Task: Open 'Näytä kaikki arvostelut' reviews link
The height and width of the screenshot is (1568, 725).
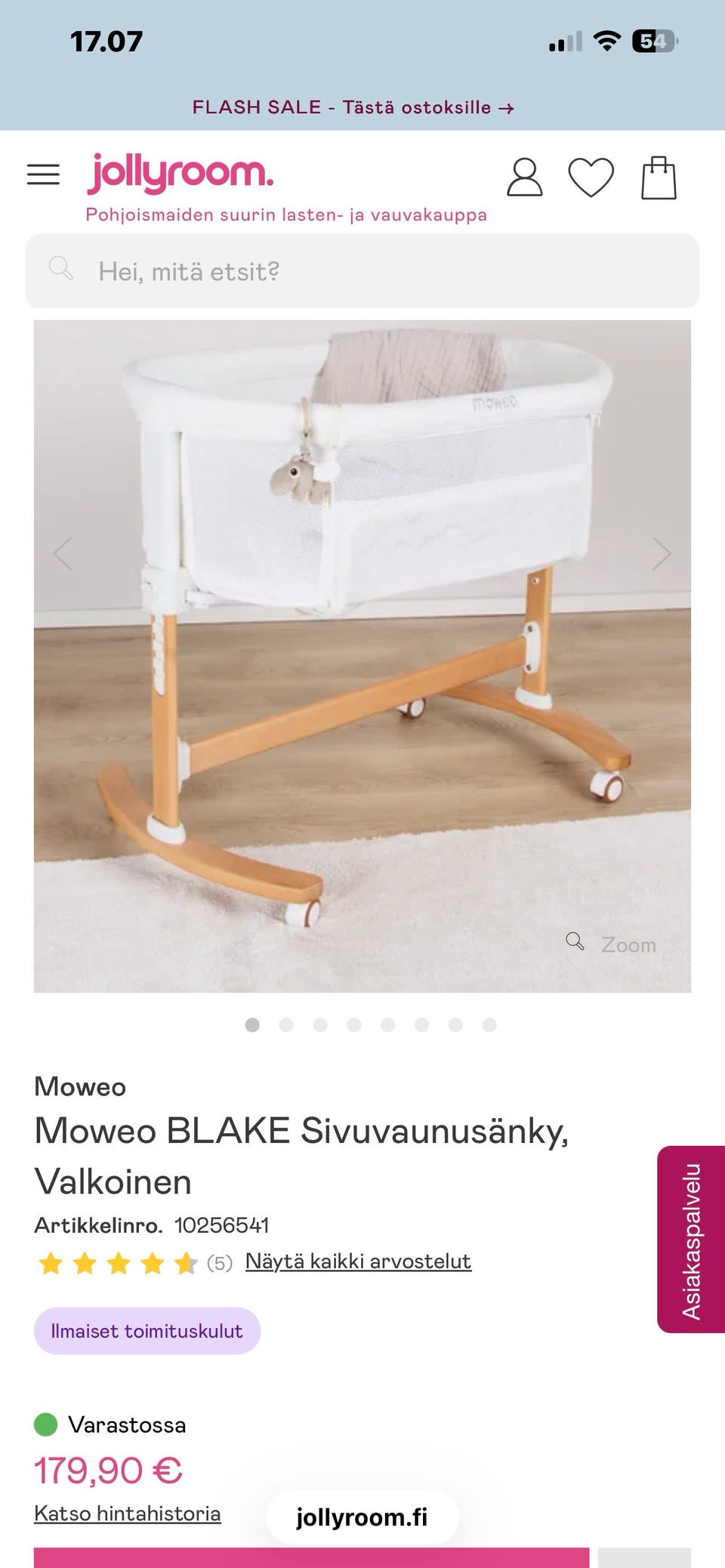Action: tap(358, 1261)
